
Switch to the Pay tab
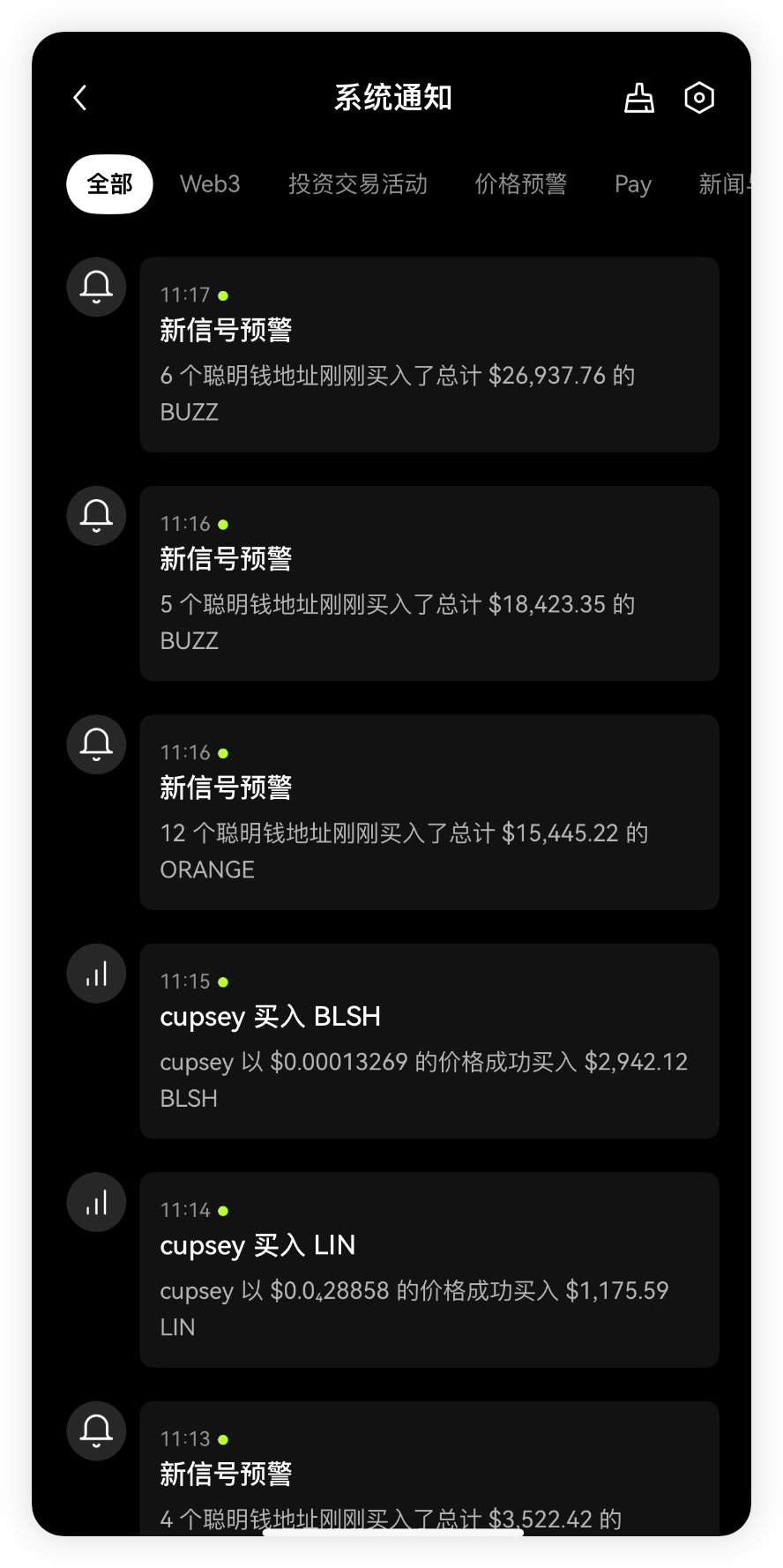tap(632, 184)
